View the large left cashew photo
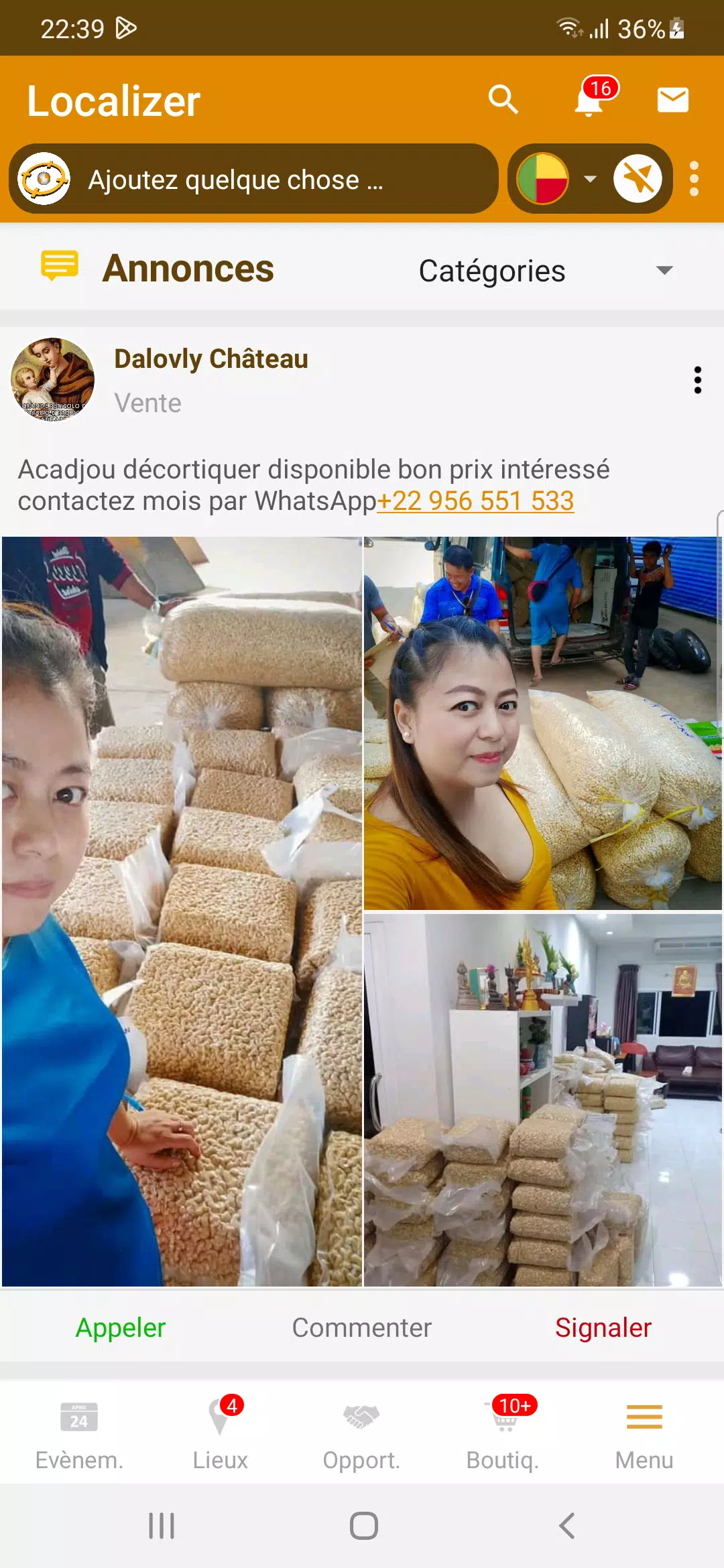The height and width of the screenshot is (1568, 724). [x=182, y=911]
